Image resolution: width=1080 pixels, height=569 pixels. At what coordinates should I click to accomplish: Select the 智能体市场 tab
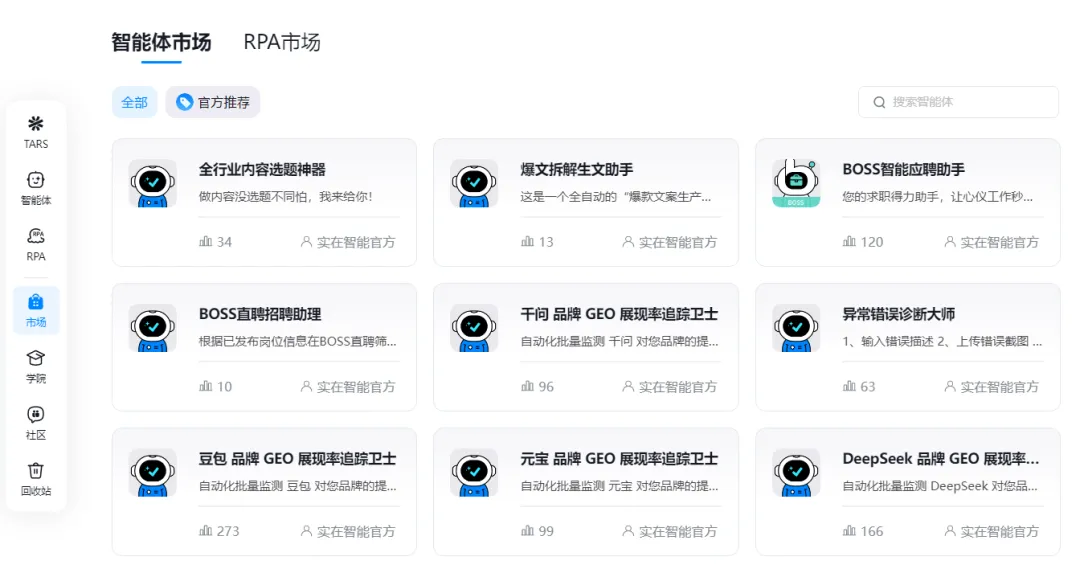[x=161, y=42]
